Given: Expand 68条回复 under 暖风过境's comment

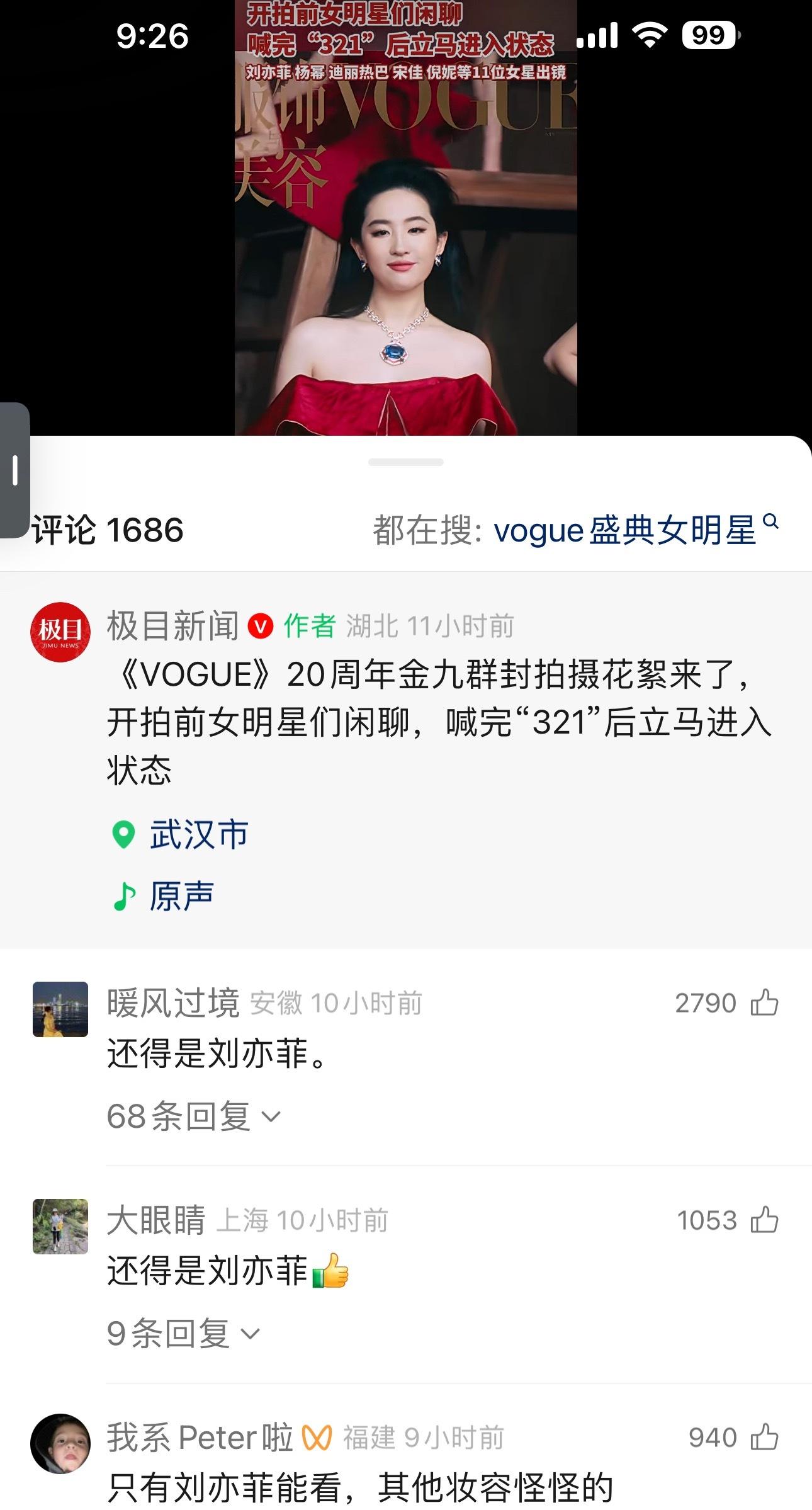Looking at the screenshot, I should coord(193,1116).
